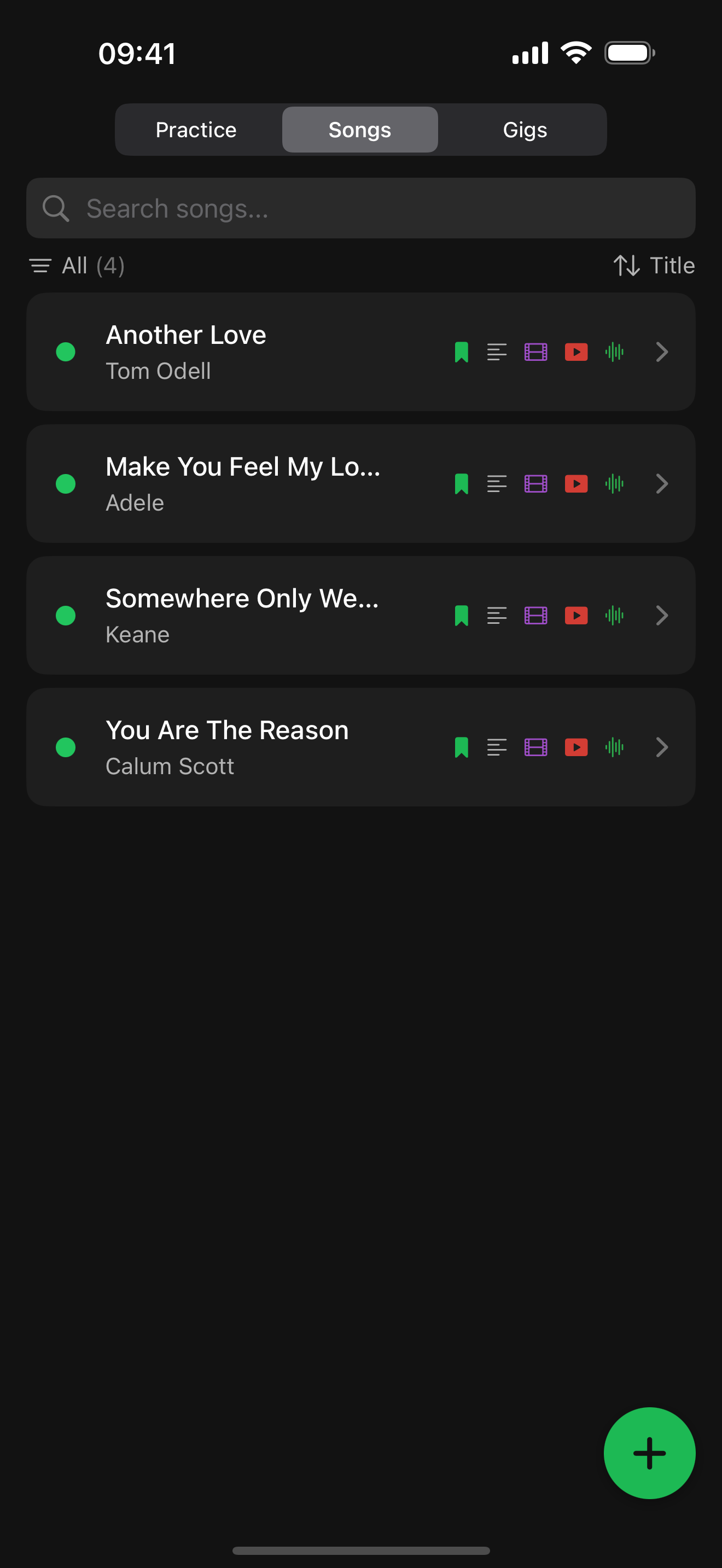The image size is (722, 1568).
Task: Open the lyrics icon for You Are The Reason
Action: (497, 747)
